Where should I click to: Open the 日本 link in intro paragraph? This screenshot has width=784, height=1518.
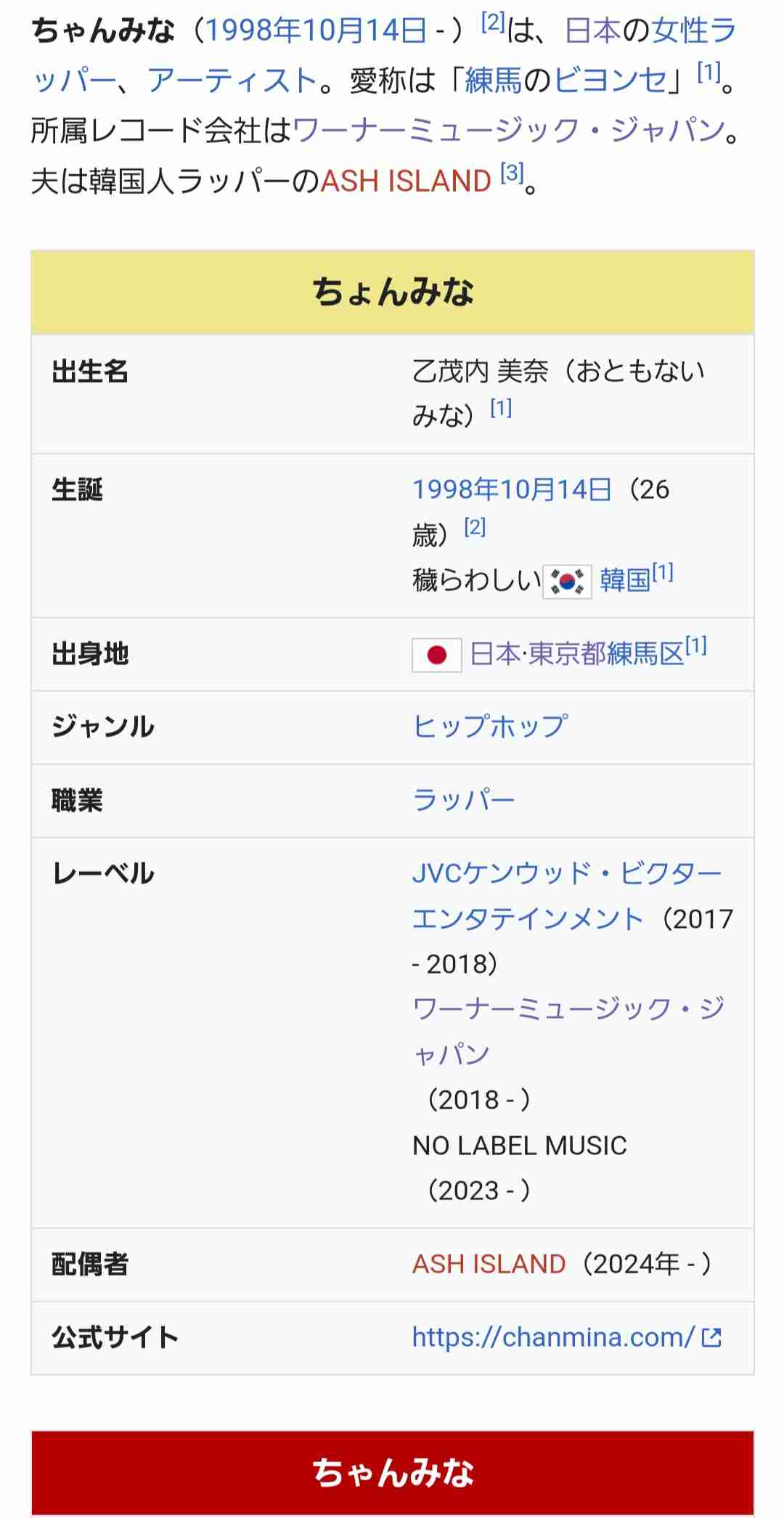coord(593,30)
